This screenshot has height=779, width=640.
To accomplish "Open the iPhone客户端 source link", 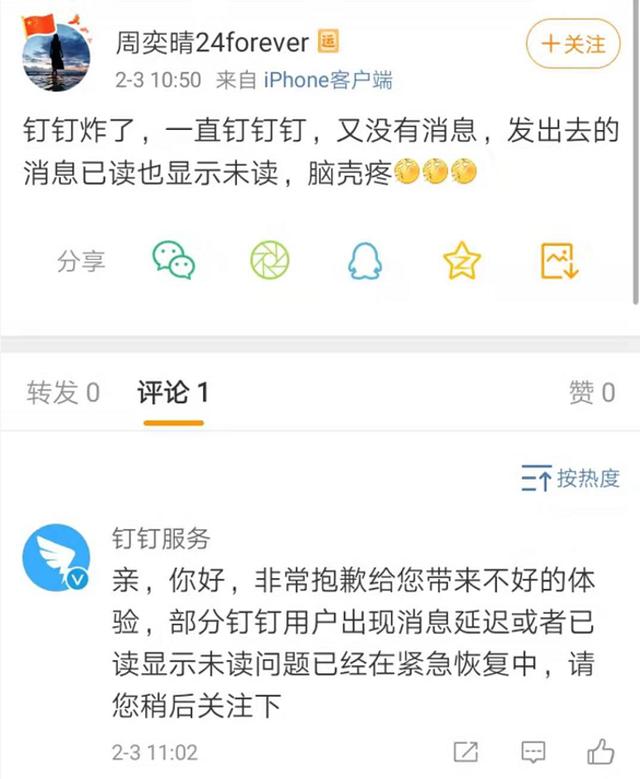I will point(327,80).
